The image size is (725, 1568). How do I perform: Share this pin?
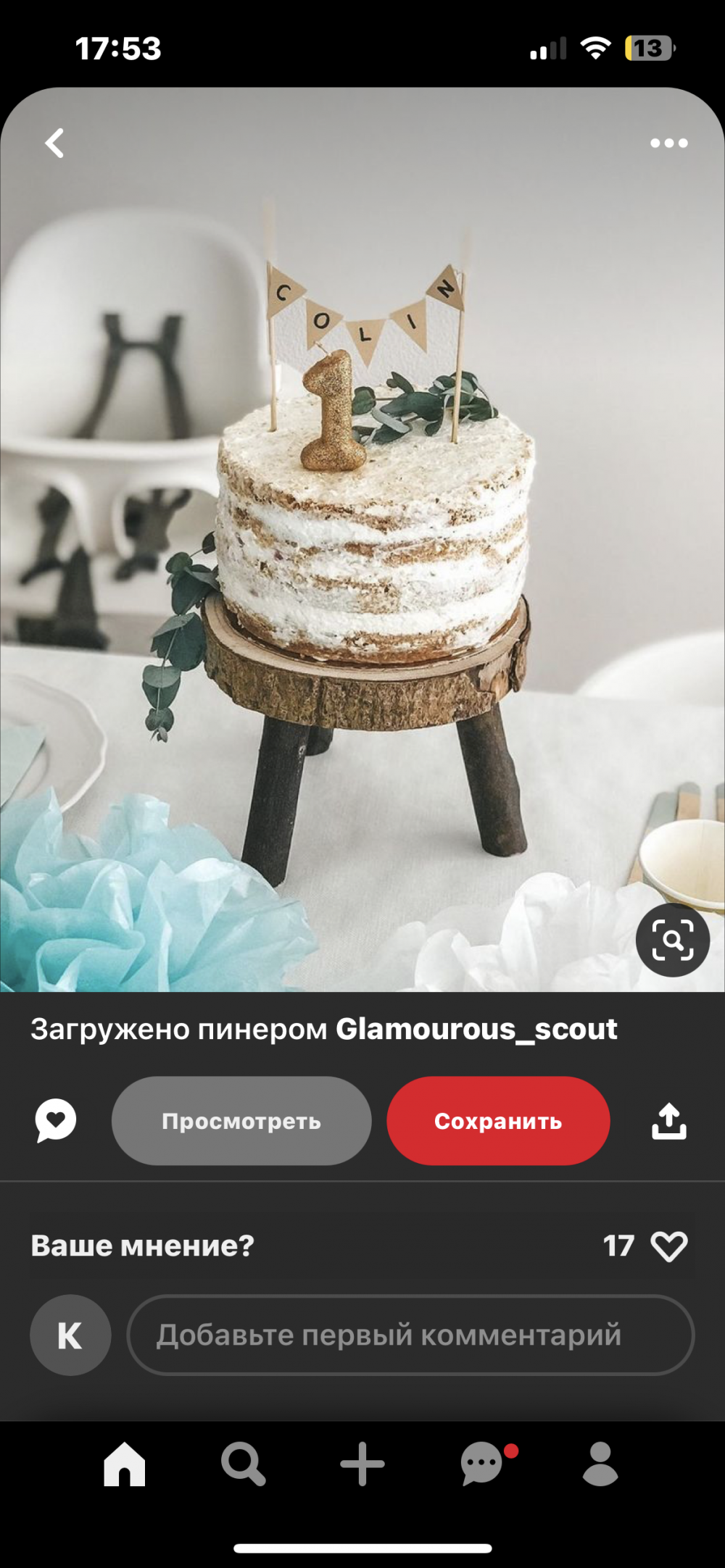pyautogui.click(x=668, y=1121)
